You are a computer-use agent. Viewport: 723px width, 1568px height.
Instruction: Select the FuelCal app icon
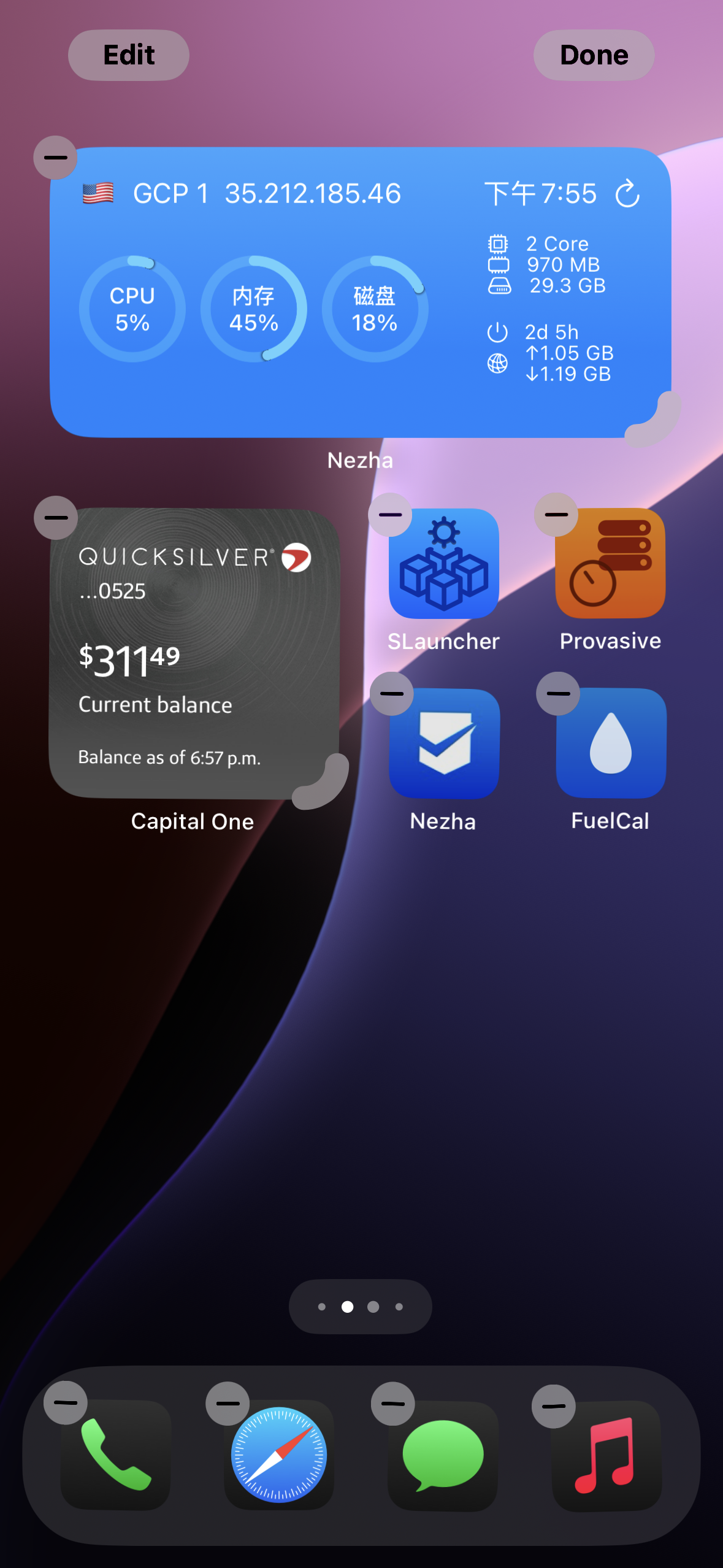coord(611,743)
